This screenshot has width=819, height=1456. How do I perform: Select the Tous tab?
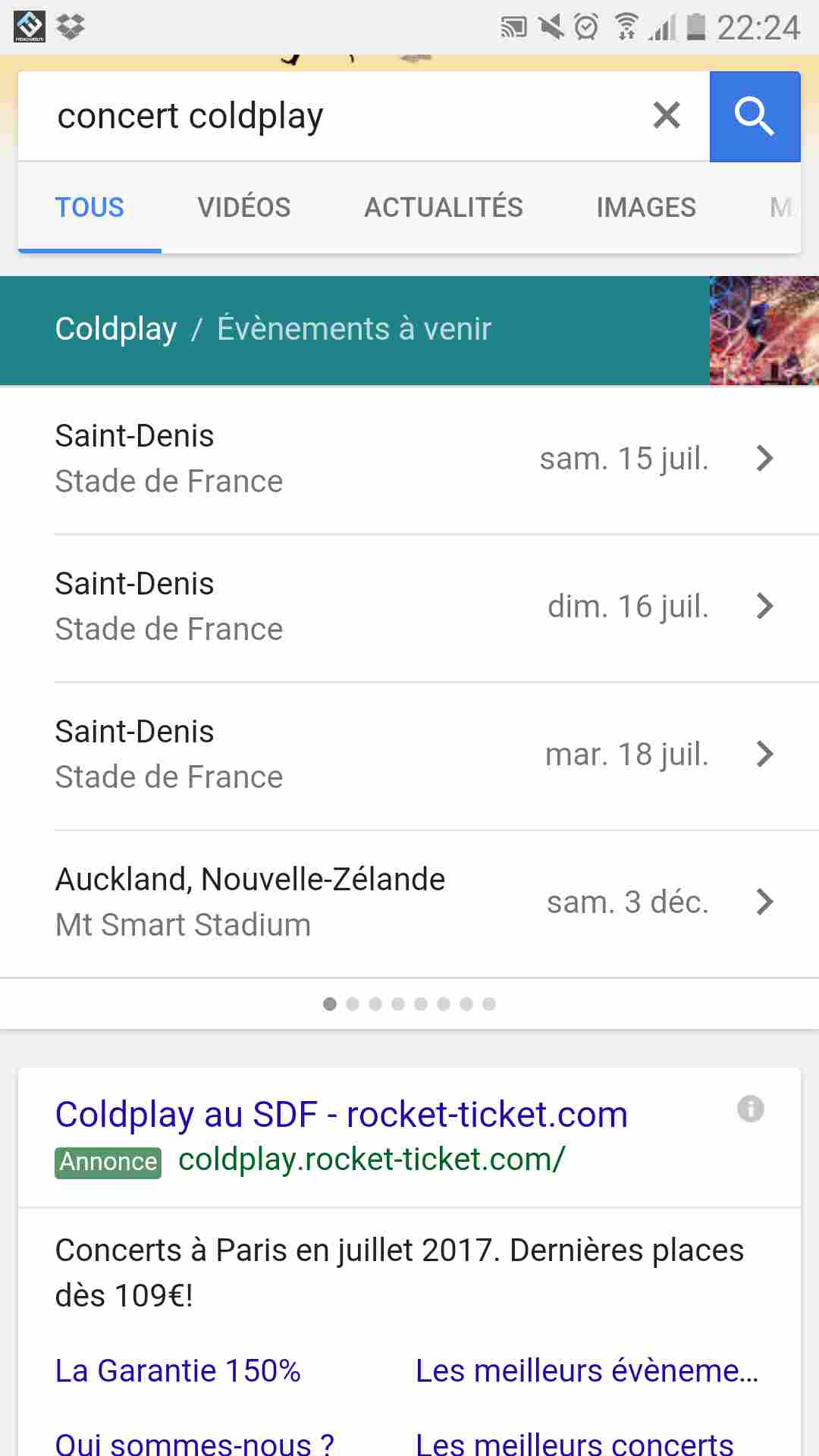click(x=89, y=207)
